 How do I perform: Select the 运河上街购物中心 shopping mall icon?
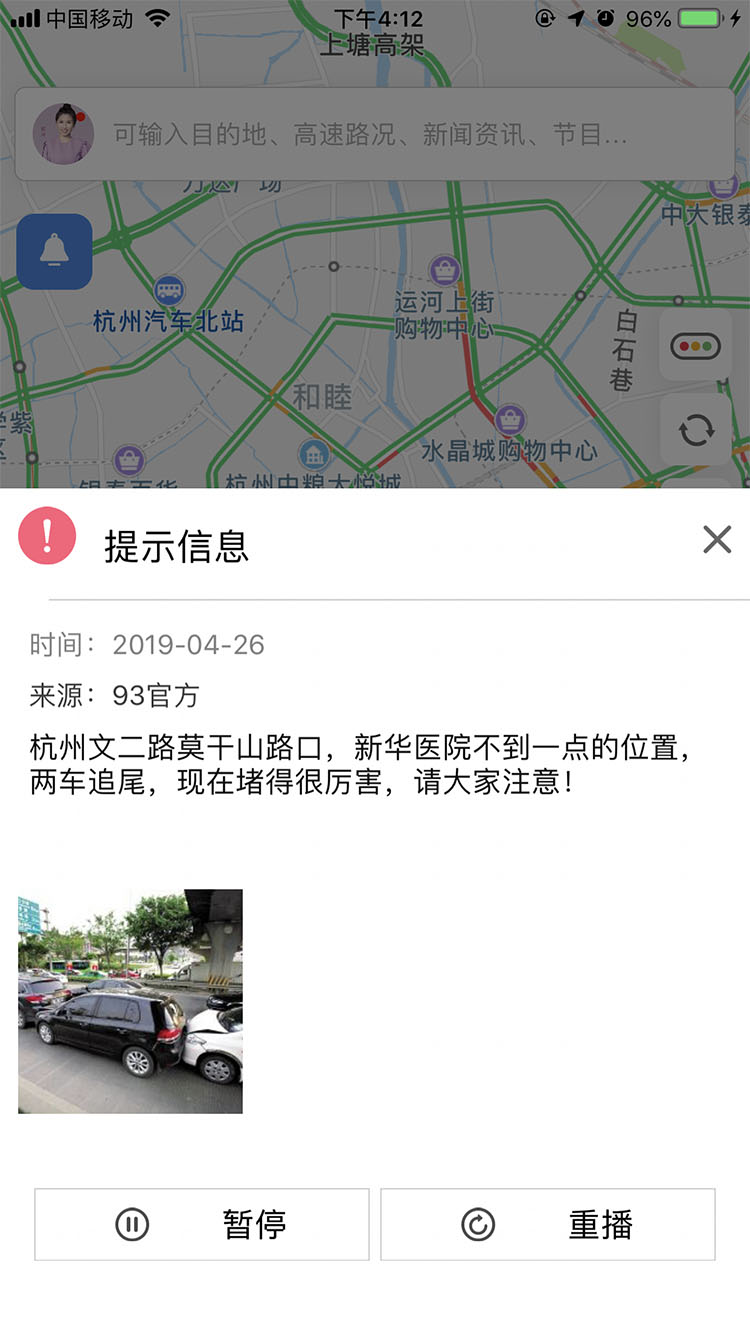(x=443, y=270)
